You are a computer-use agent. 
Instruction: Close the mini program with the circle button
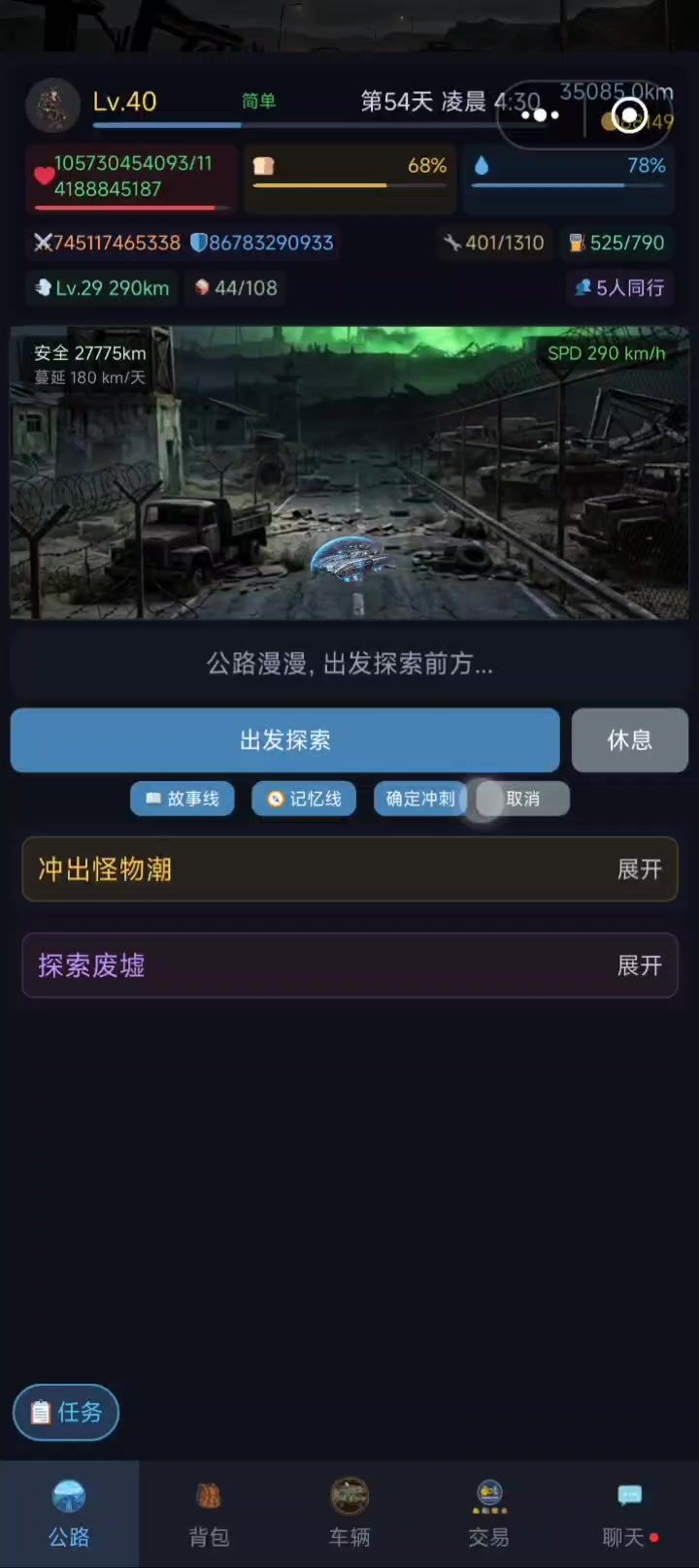[629, 115]
